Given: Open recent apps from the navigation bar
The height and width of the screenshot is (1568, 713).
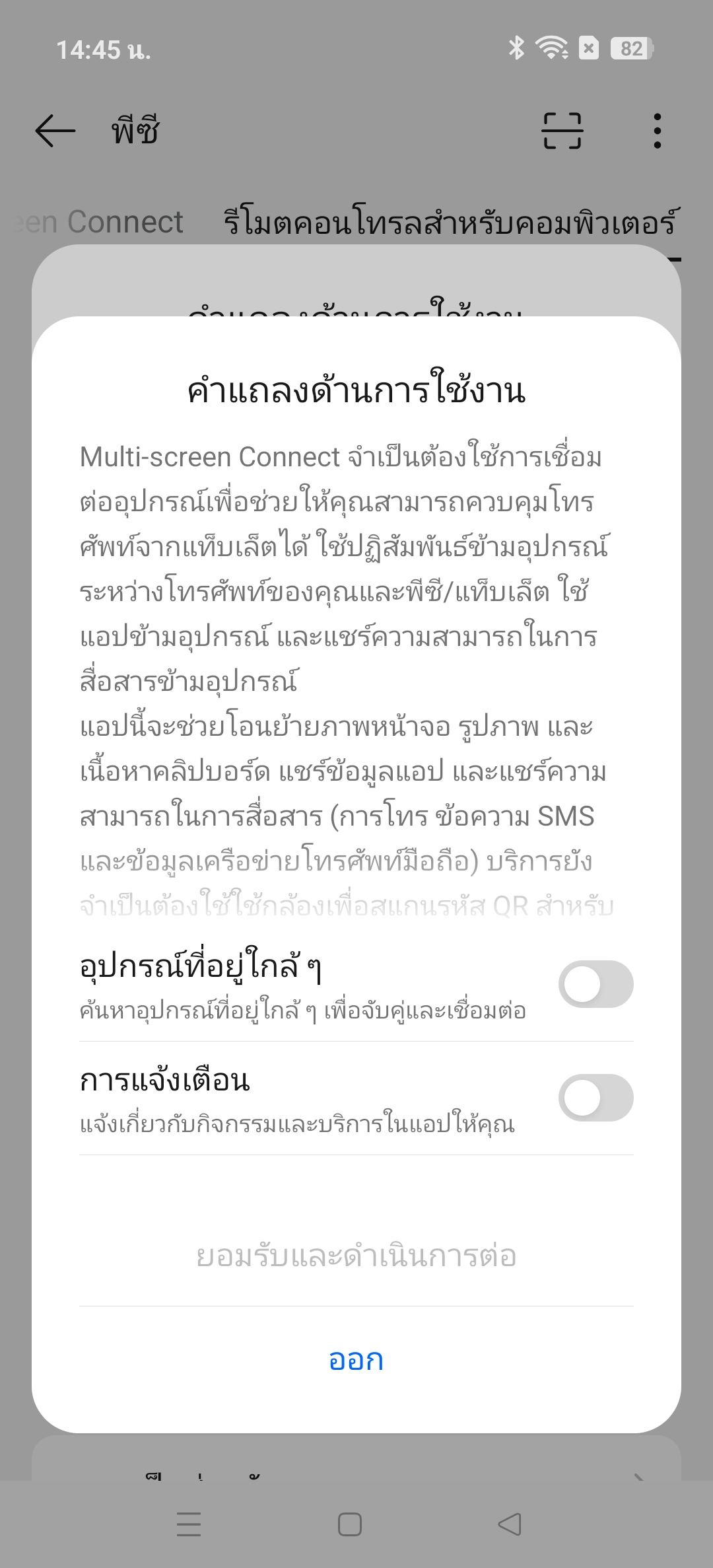Looking at the screenshot, I should coord(189,1524).
